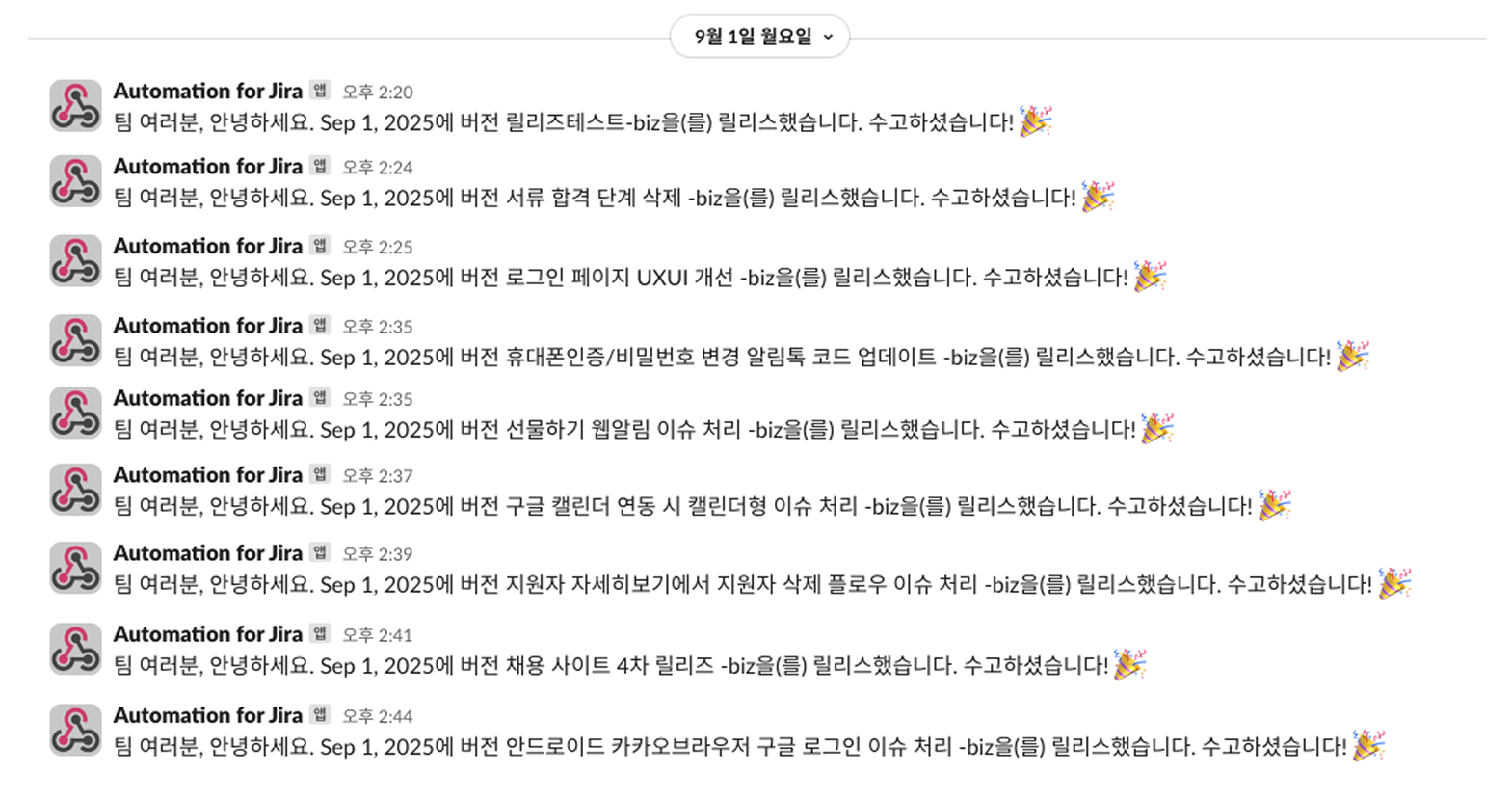
Task: Open the 9월 1일 월요일 date dropdown
Action: coord(759,37)
